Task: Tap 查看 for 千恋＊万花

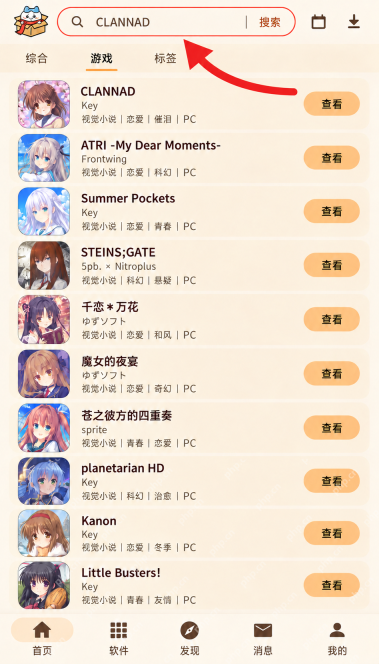Action: click(x=332, y=319)
